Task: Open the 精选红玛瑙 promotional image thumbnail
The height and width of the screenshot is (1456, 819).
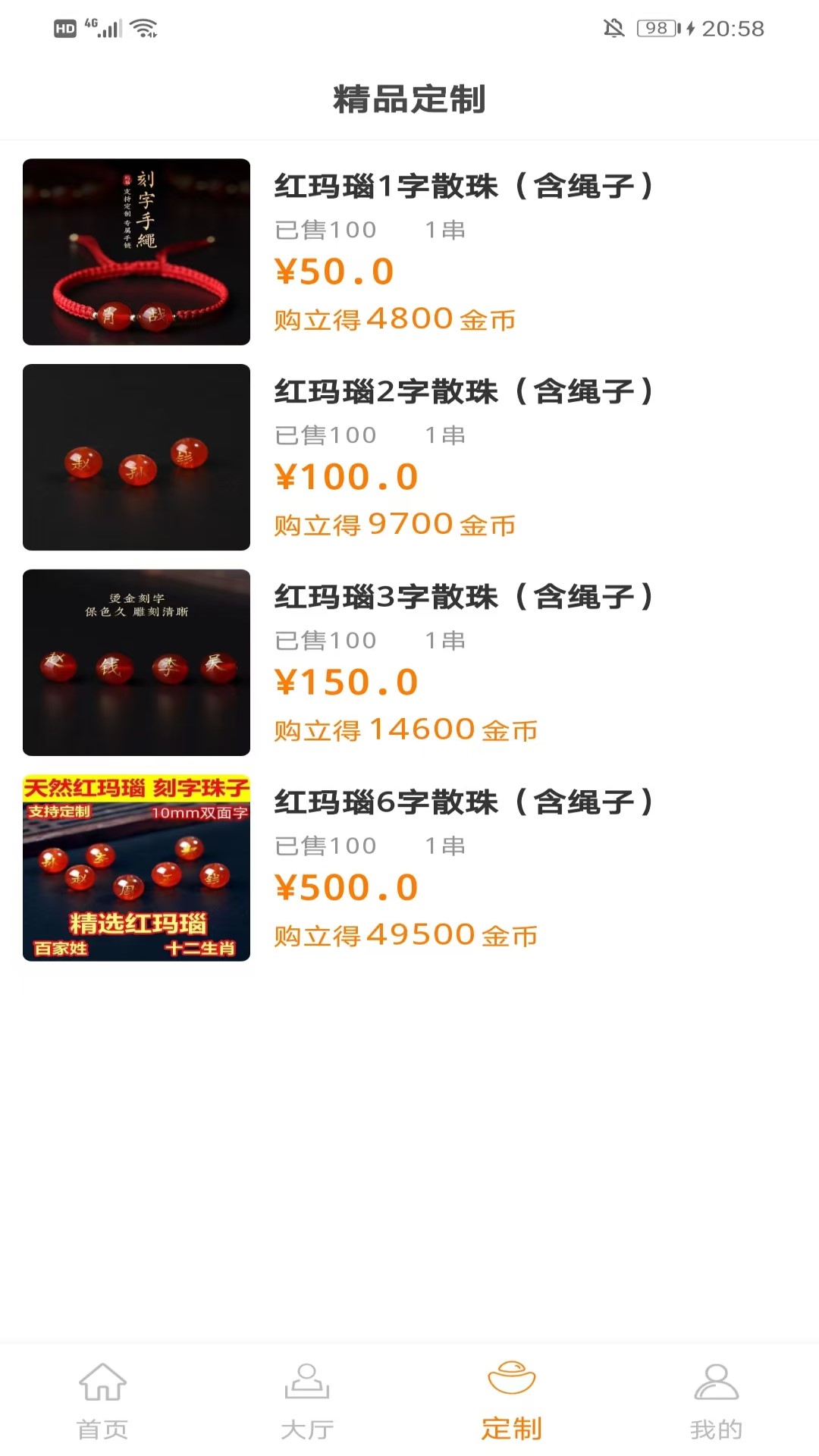Action: click(x=136, y=867)
